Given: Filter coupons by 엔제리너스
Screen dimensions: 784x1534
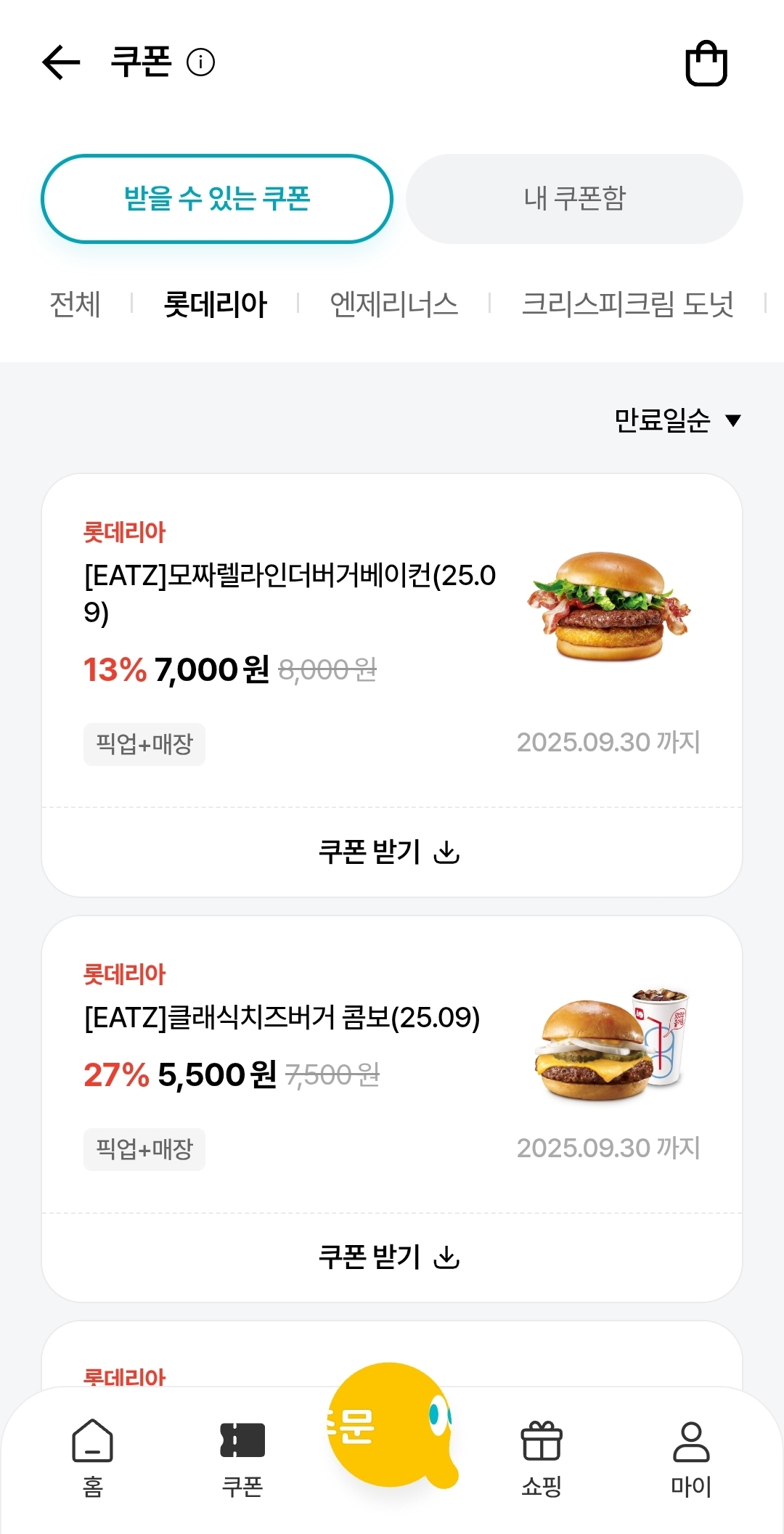Looking at the screenshot, I should pyautogui.click(x=394, y=304).
